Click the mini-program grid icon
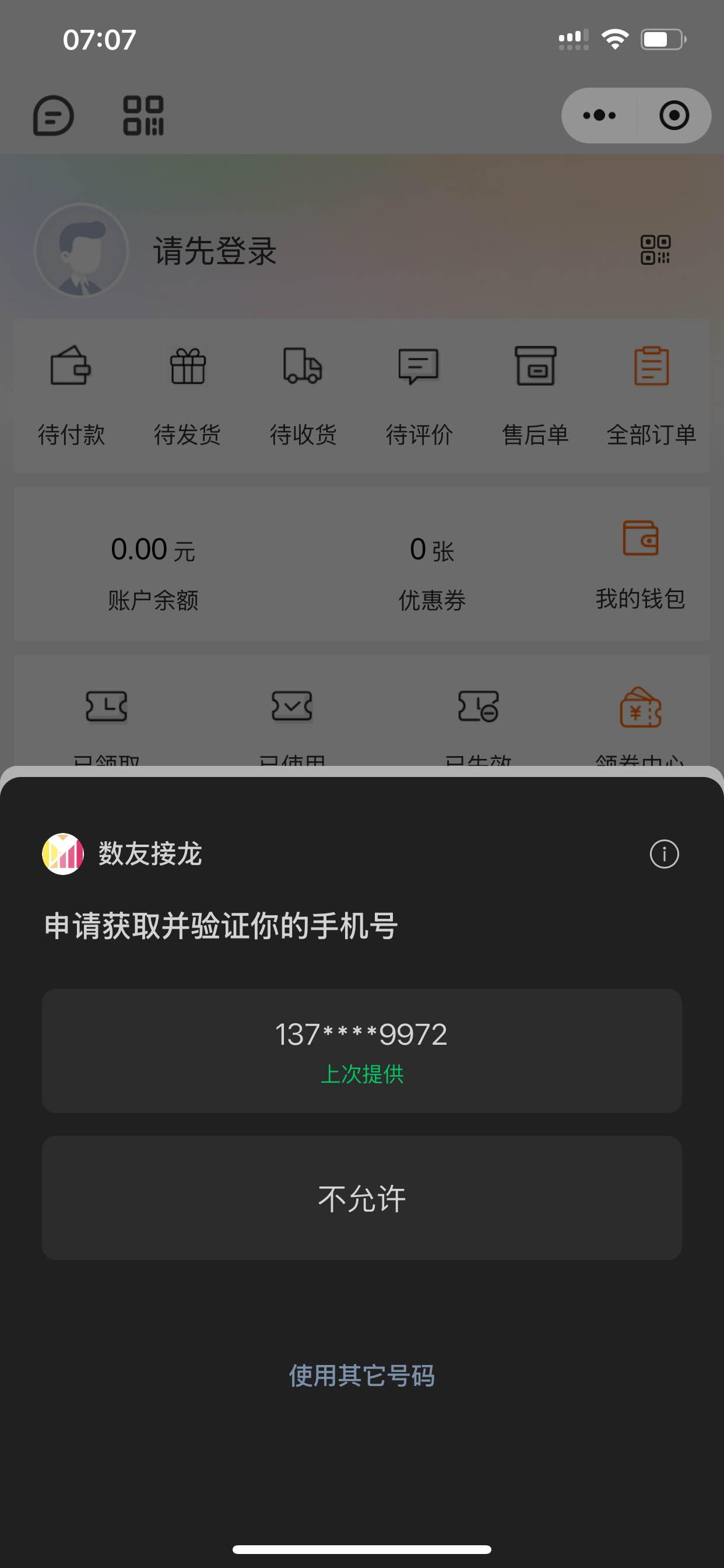This screenshot has width=724, height=1568. point(144,116)
